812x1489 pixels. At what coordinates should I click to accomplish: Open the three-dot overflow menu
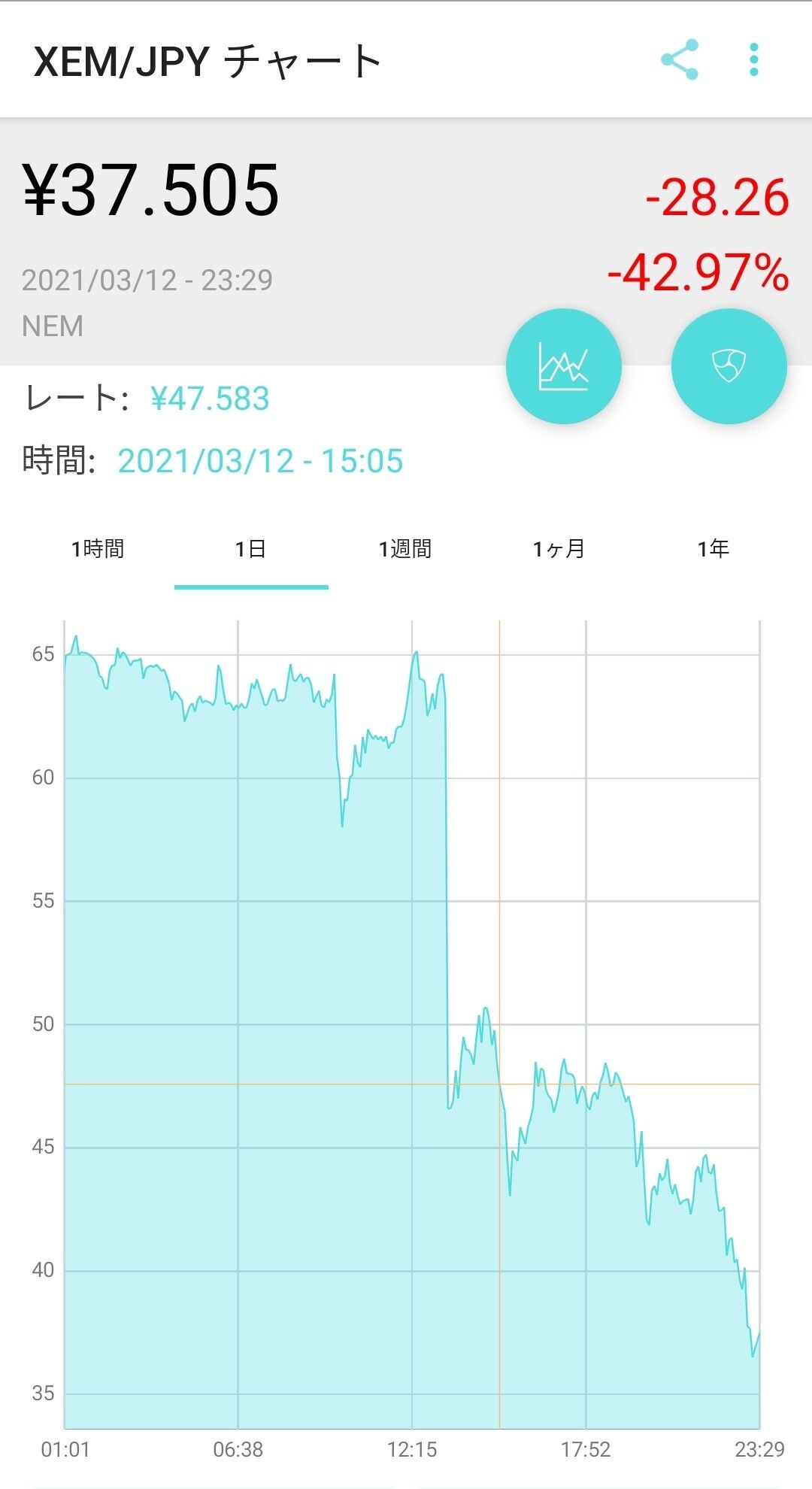[x=753, y=60]
